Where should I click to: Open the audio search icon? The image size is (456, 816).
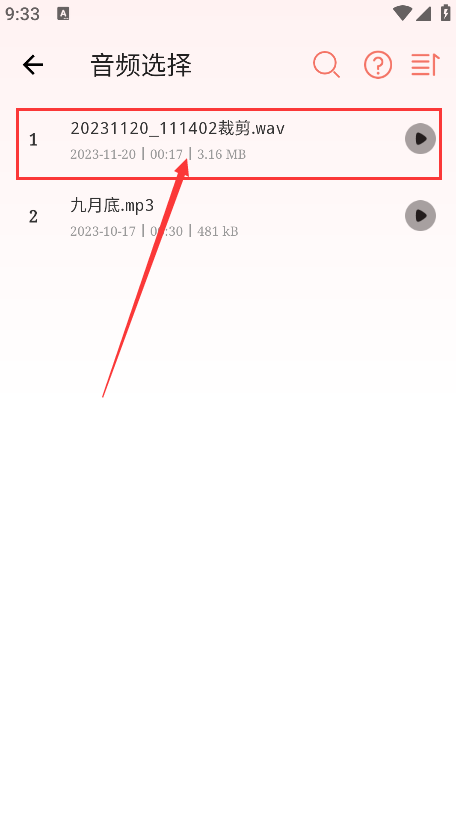[326, 65]
